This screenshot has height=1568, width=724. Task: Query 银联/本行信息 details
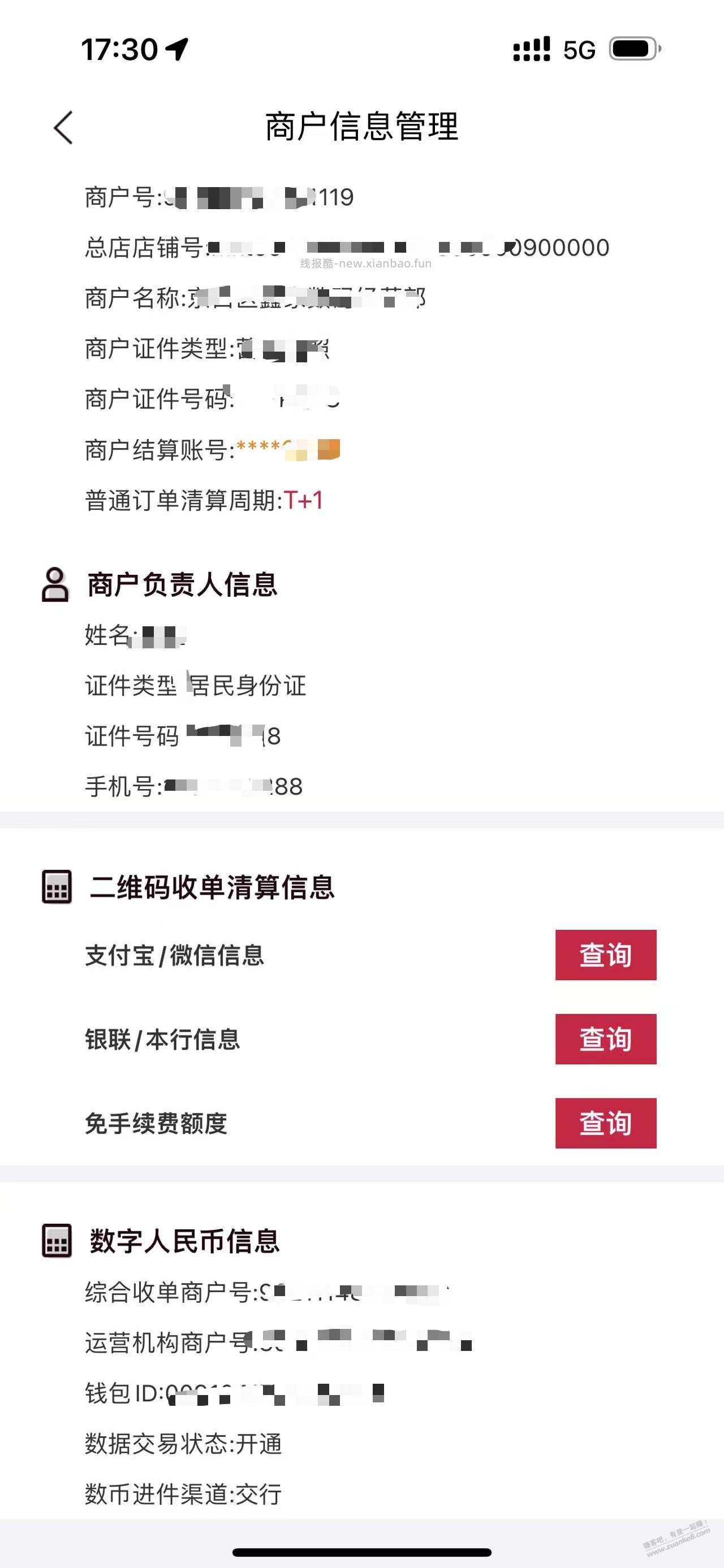click(606, 1040)
